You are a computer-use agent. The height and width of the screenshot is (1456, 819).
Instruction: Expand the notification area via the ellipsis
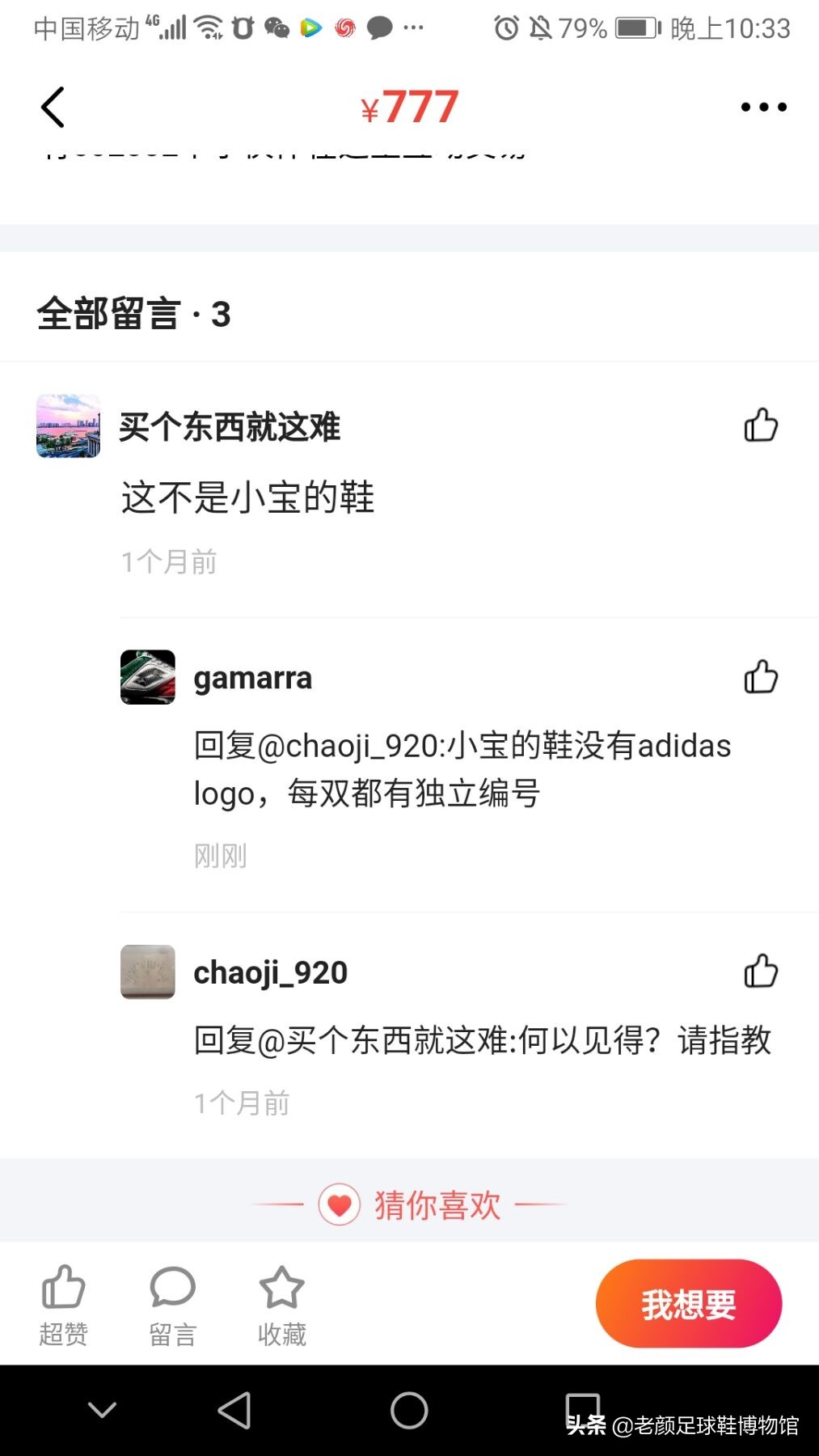[413, 28]
